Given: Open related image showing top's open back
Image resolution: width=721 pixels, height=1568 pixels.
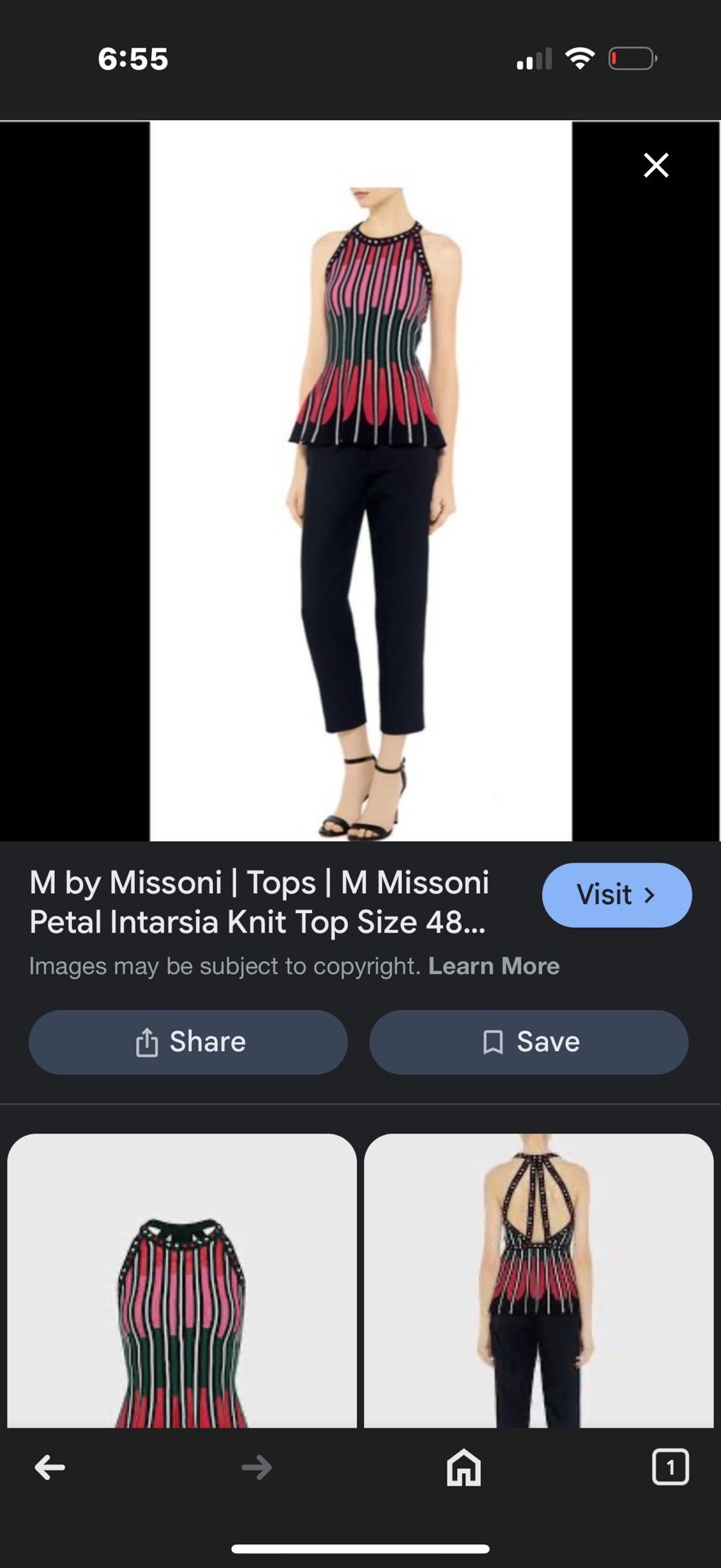Looking at the screenshot, I should coord(539,1281).
